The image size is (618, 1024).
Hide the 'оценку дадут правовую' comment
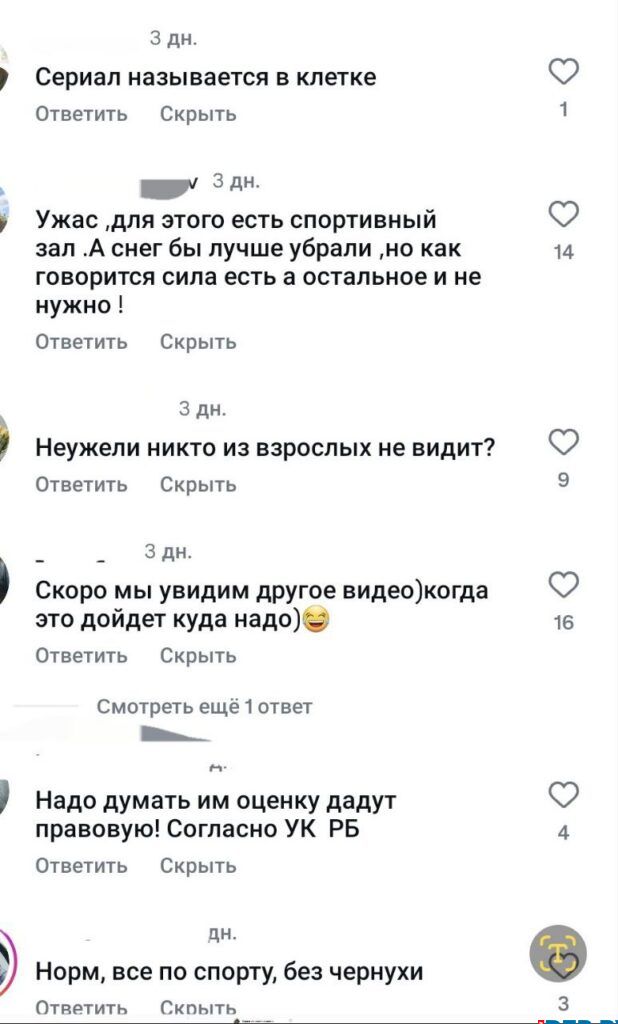[198, 866]
